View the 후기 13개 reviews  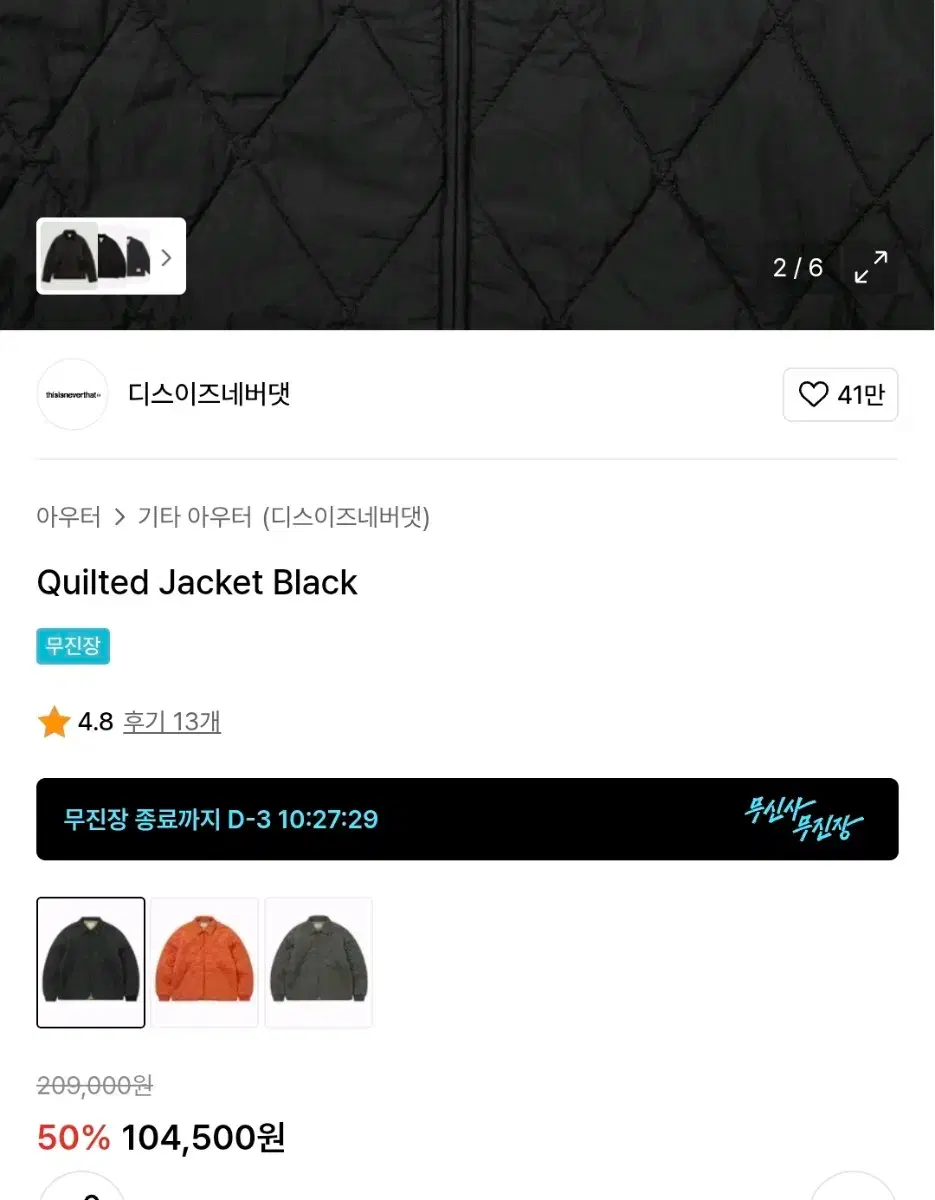tap(171, 721)
